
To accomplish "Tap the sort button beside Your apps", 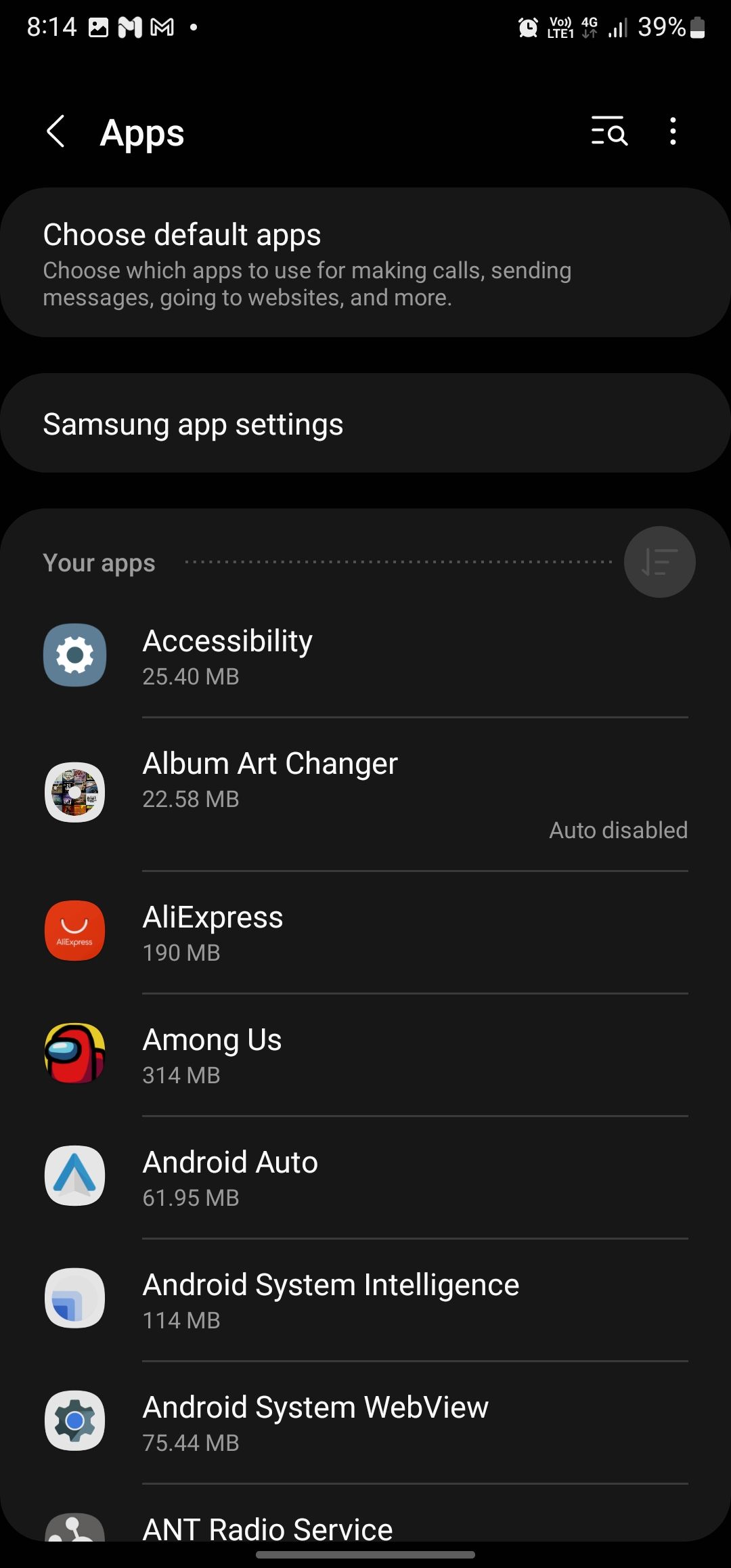I will [659, 562].
